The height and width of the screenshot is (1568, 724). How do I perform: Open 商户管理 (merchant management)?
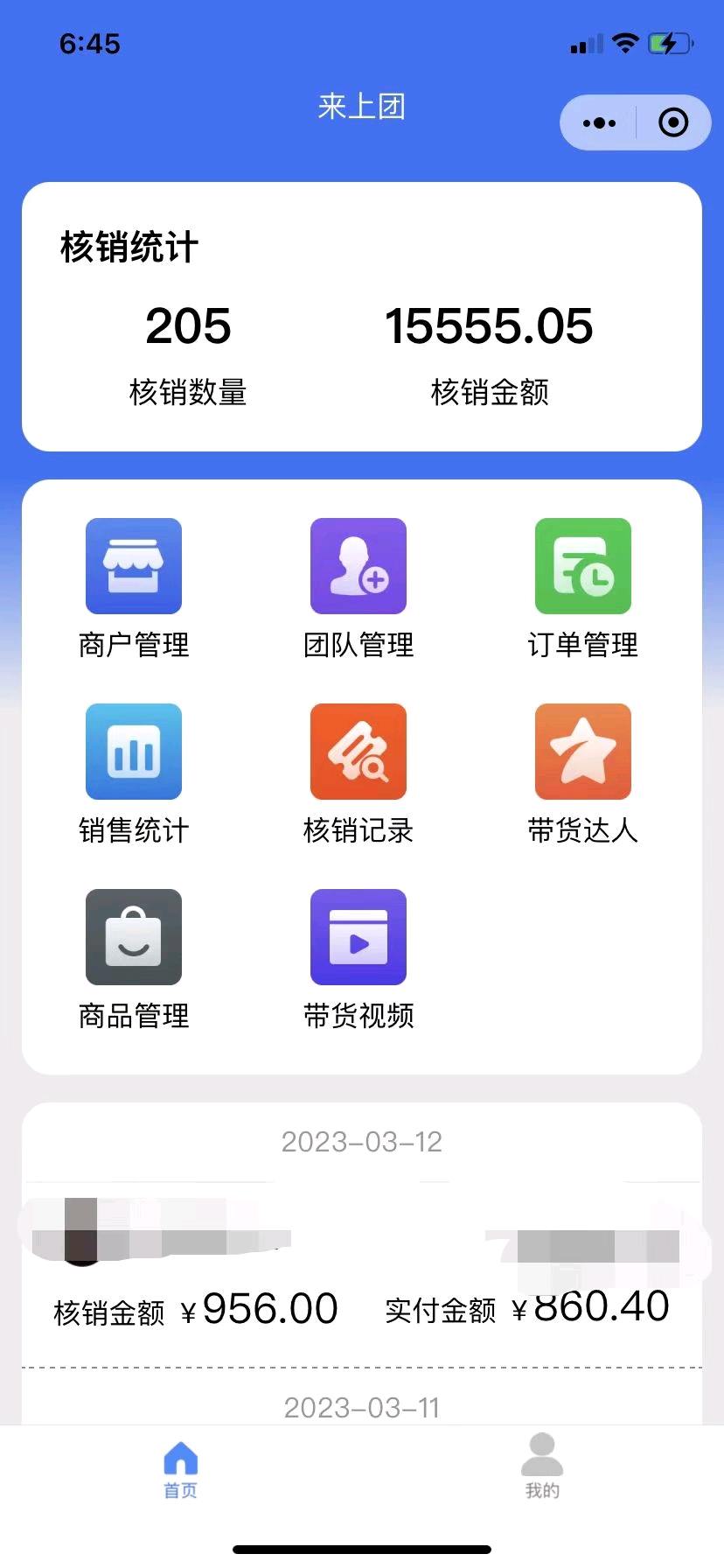click(x=134, y=588)
